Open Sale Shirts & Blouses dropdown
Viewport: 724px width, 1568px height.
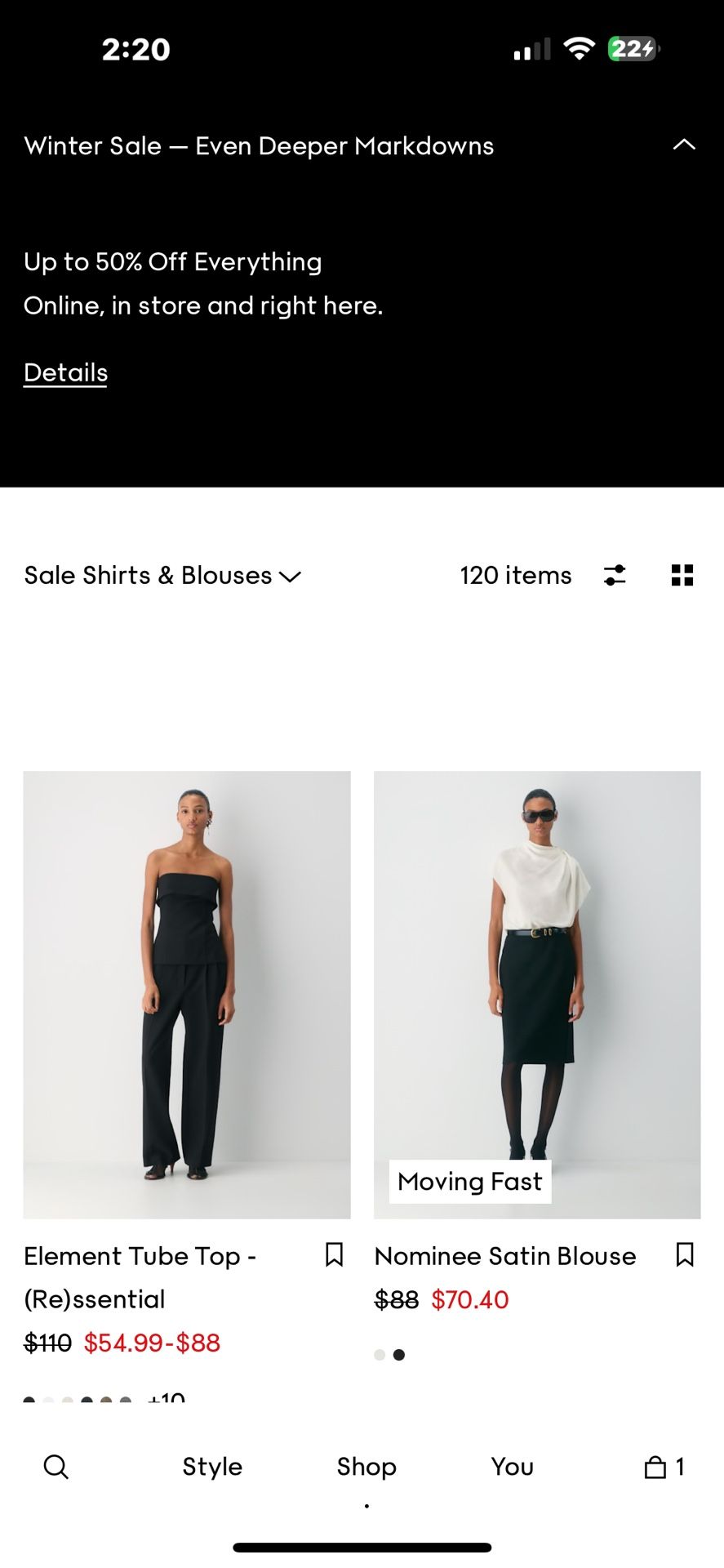(x=162, y=576)
